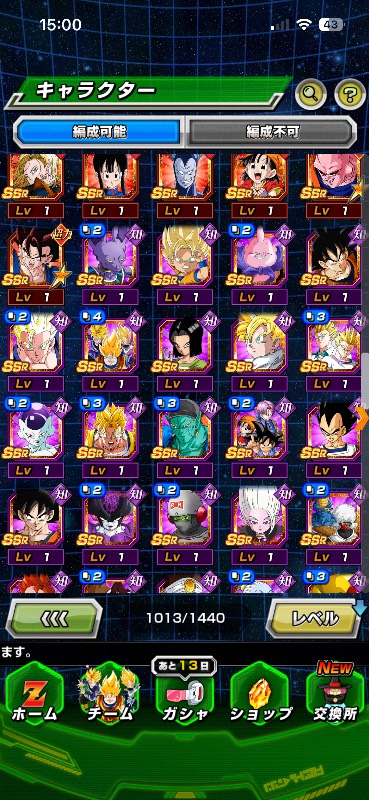Switch to the 編成不可 tab
This screenshot has height=800, width=369.
[x=272, y=132]
